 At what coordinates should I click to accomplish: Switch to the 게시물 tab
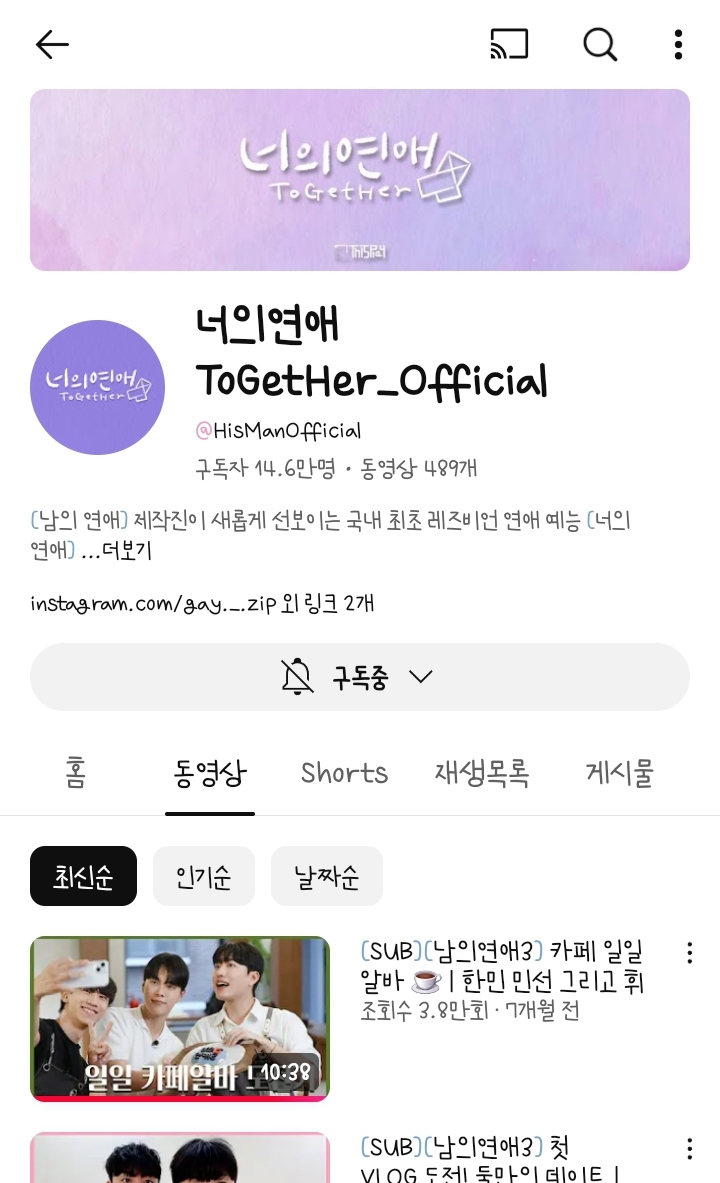point(620,773)
